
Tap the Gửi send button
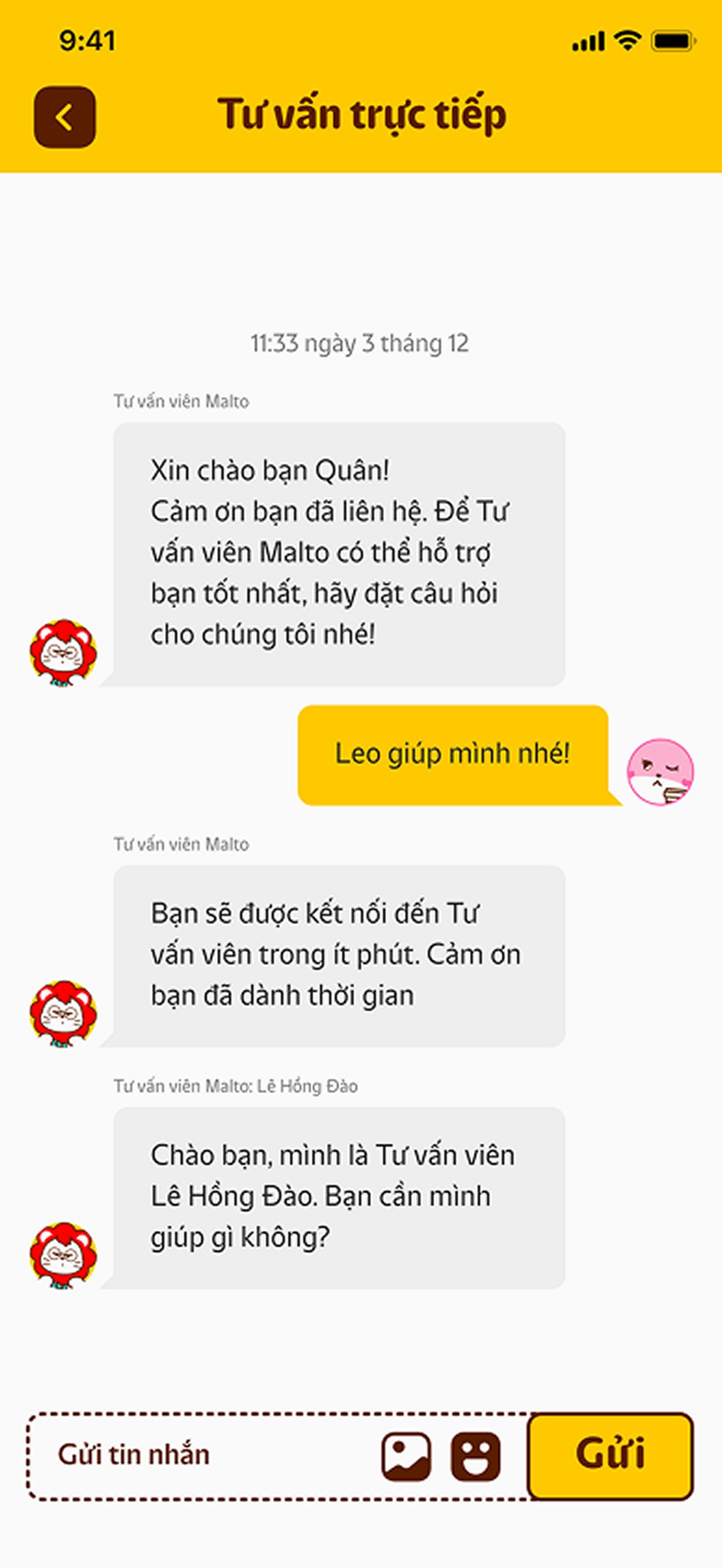(x=610, y=1455)
